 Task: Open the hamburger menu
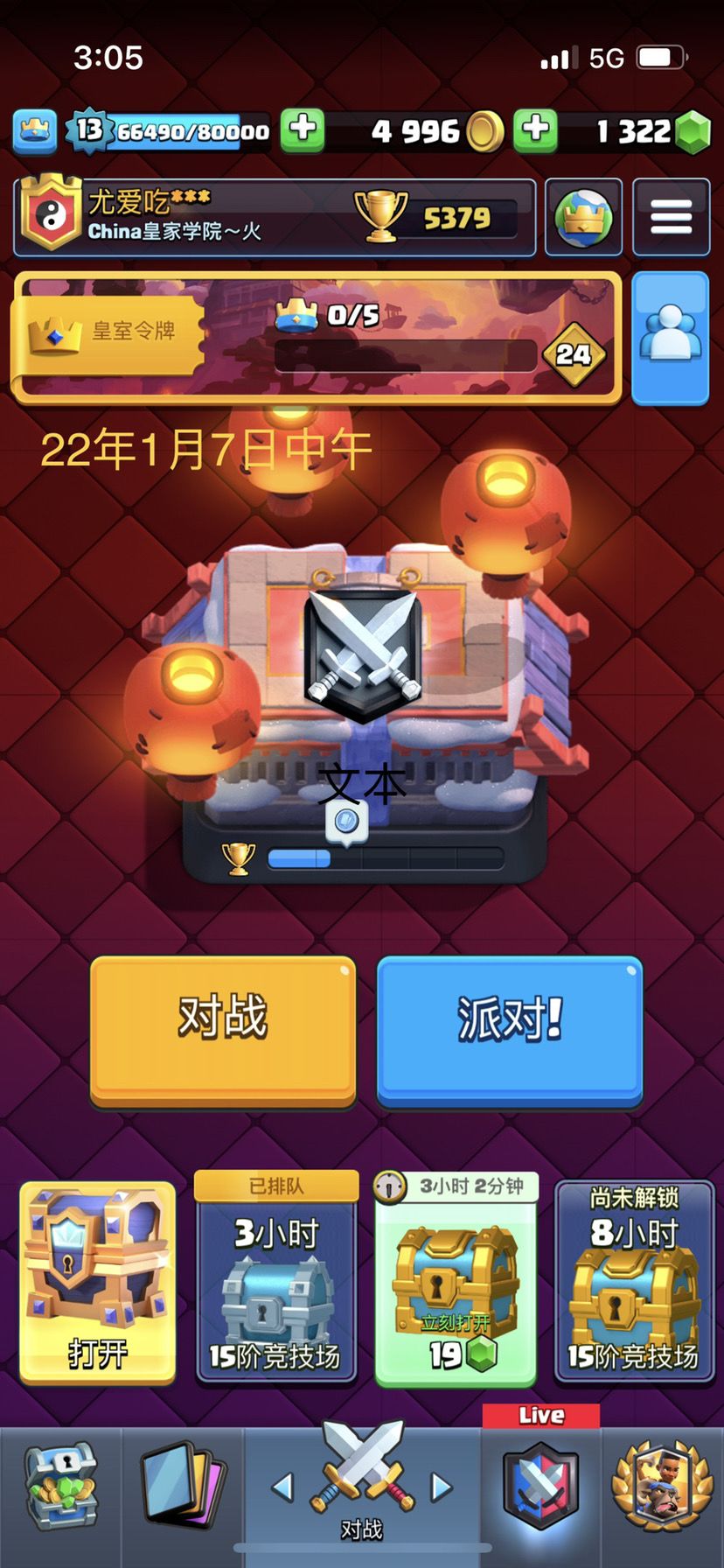click(x=671, y=217)
